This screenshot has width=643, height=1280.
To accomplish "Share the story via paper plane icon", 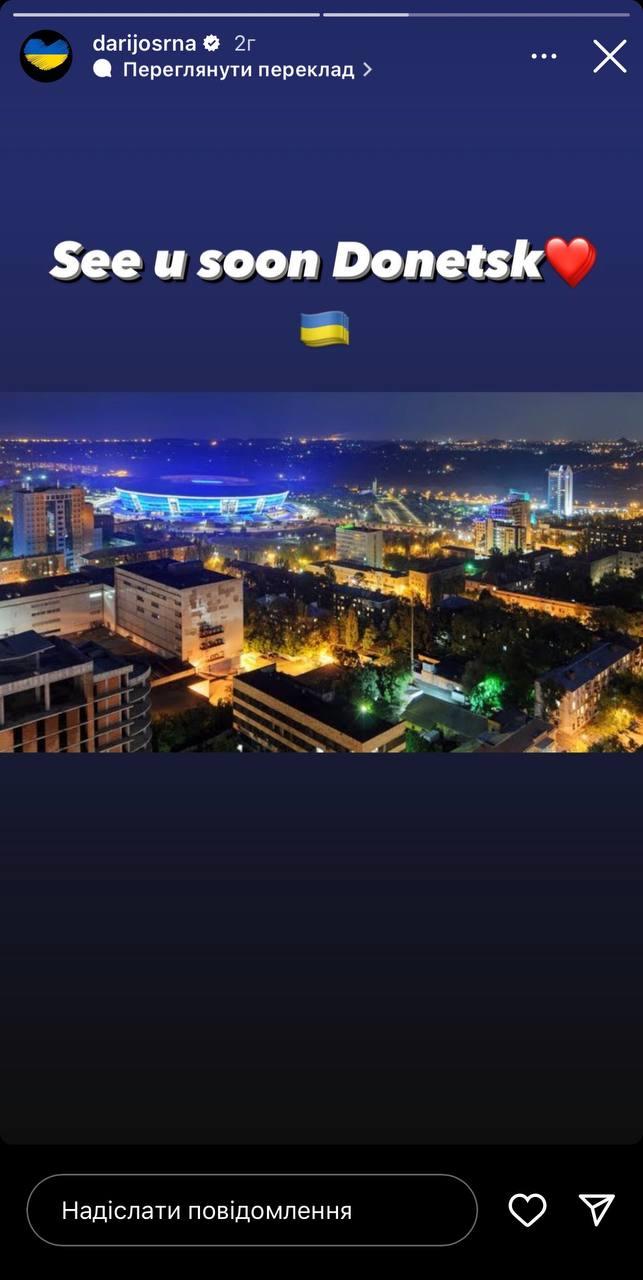I will (x=597, y=1210).
